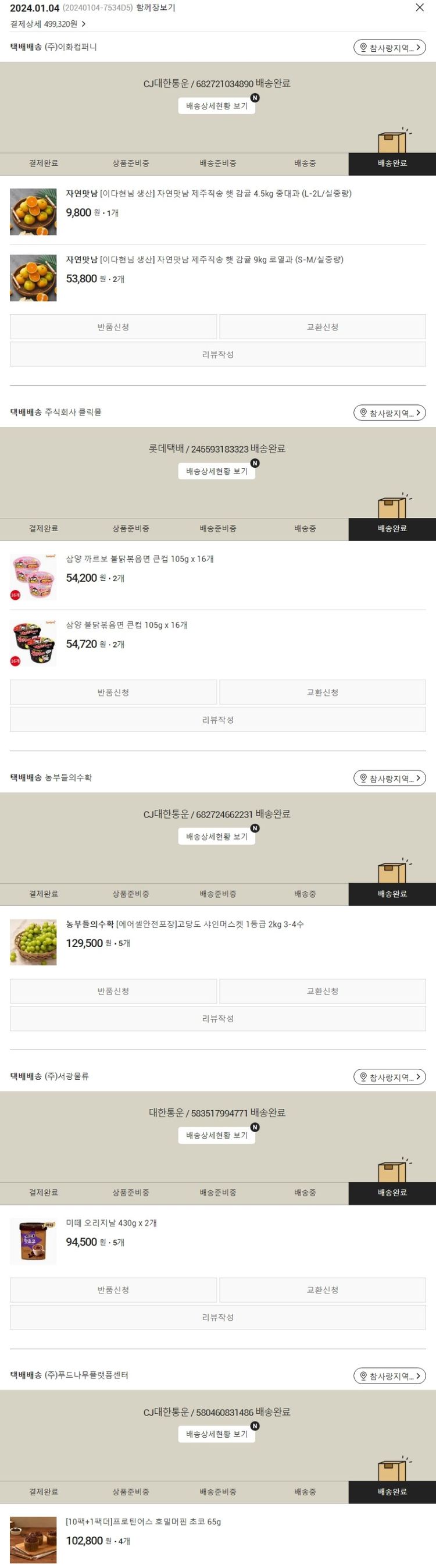Open 프로틴어스 호밀머핀 초코 product

[144, 1521]
